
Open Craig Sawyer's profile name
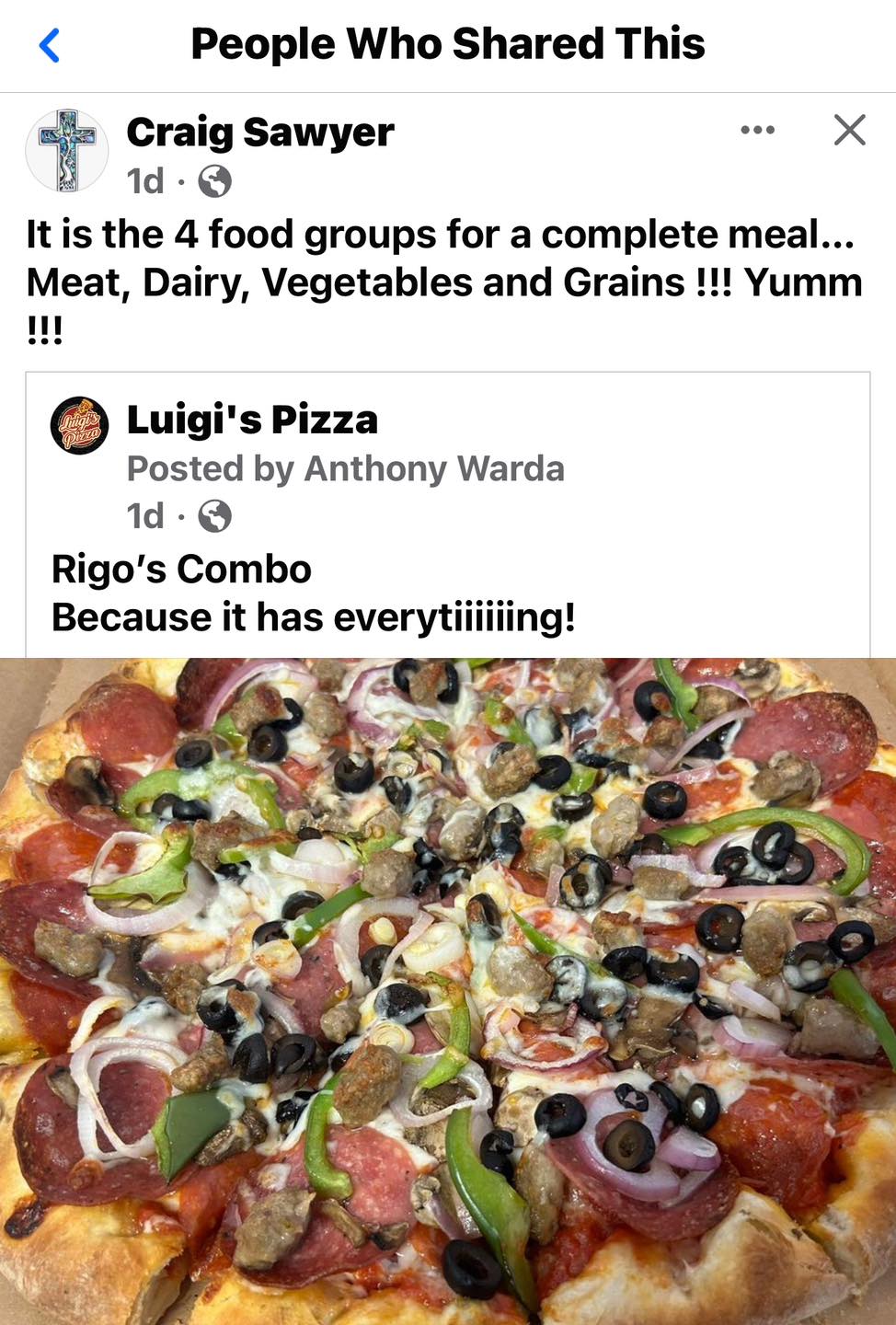[x=260, y=132]
